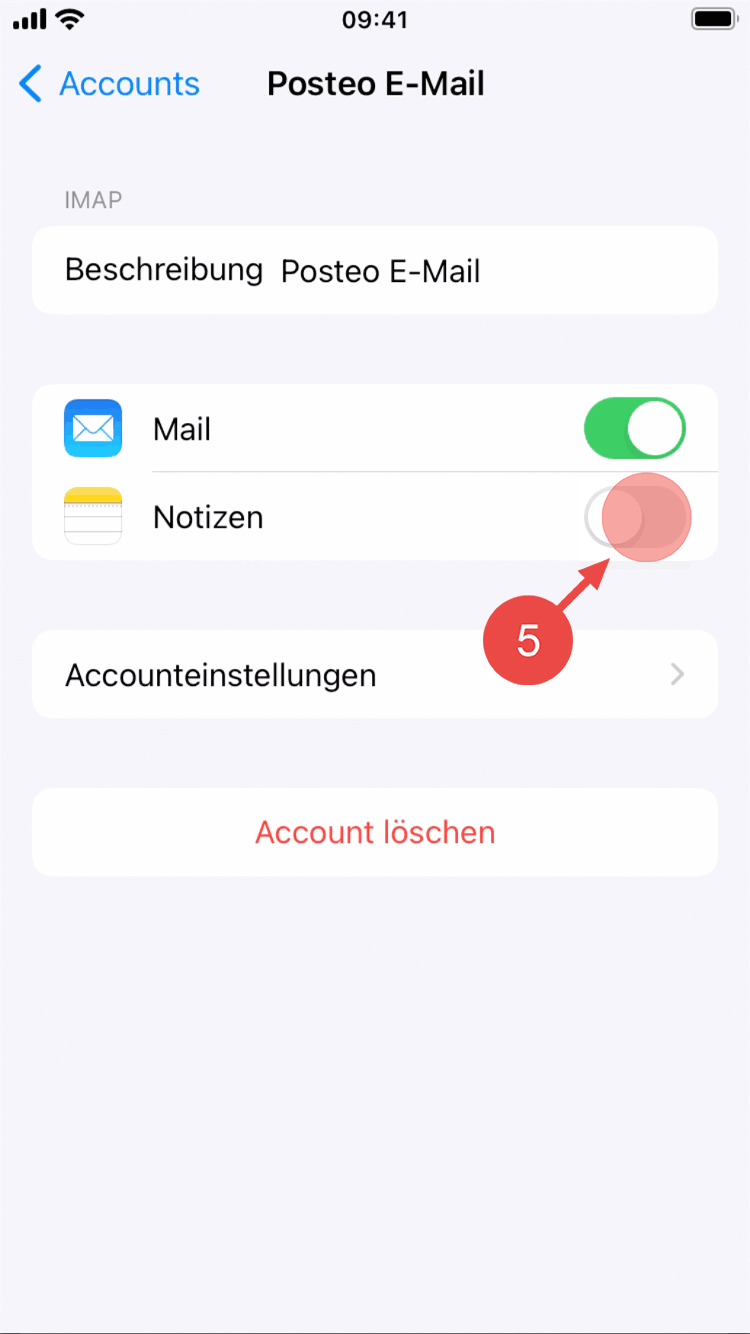Enable the Notizen switch
The width and height of the screenshot is (750, 1334).
tap(636, 517)
